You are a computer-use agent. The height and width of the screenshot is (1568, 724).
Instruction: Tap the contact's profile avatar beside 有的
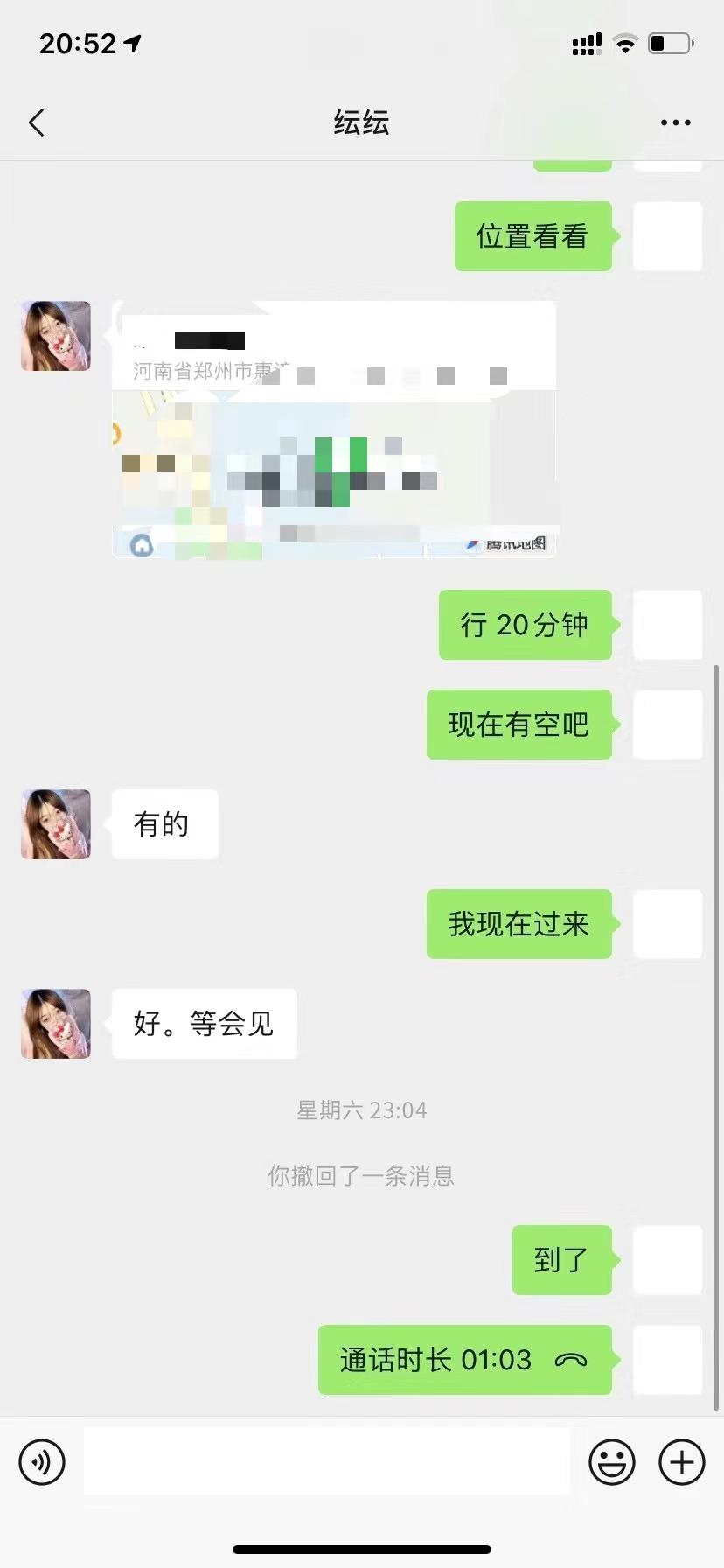pos(55,823)
